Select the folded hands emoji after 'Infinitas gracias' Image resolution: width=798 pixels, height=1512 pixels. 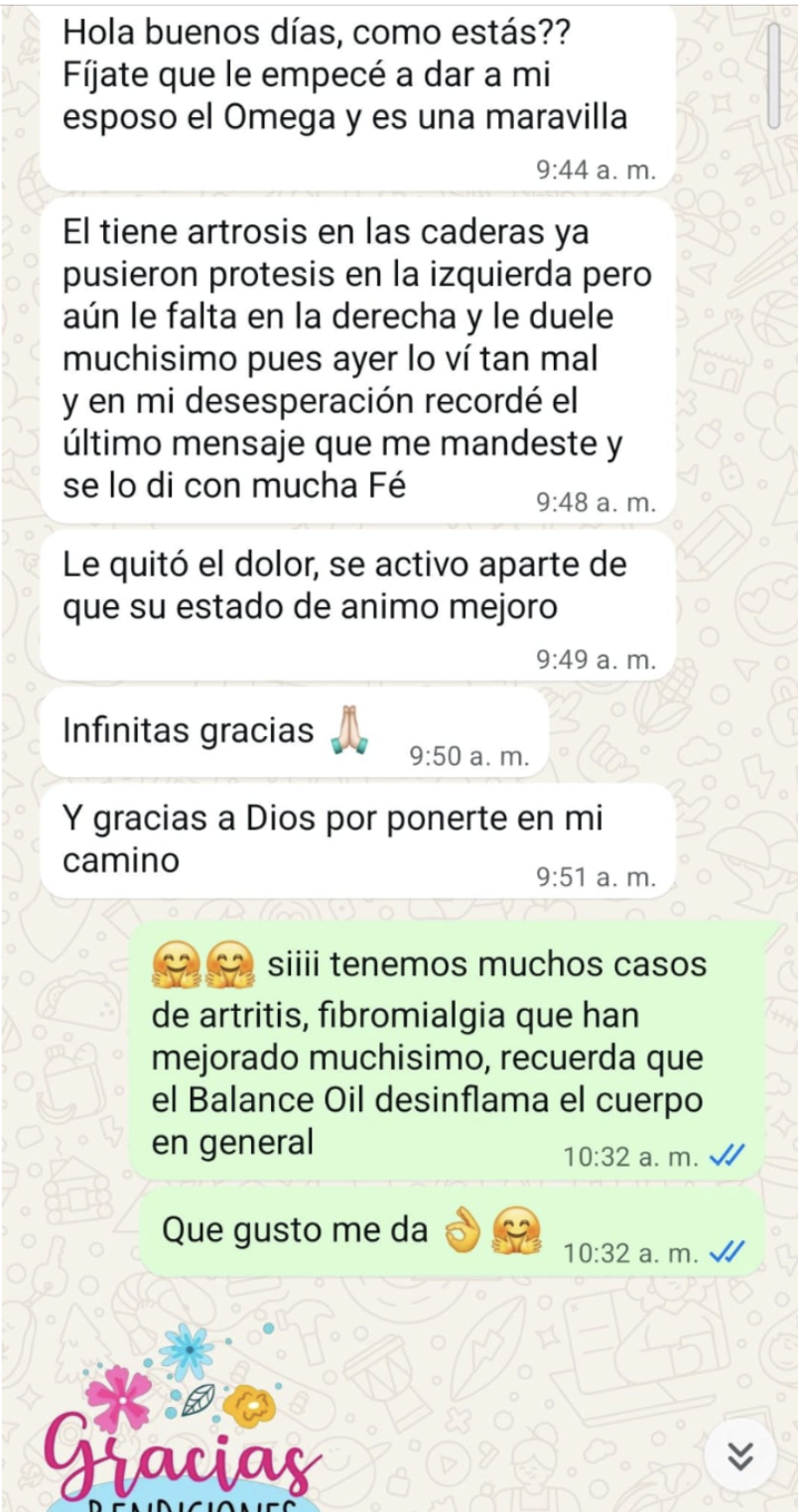point(348,730)
